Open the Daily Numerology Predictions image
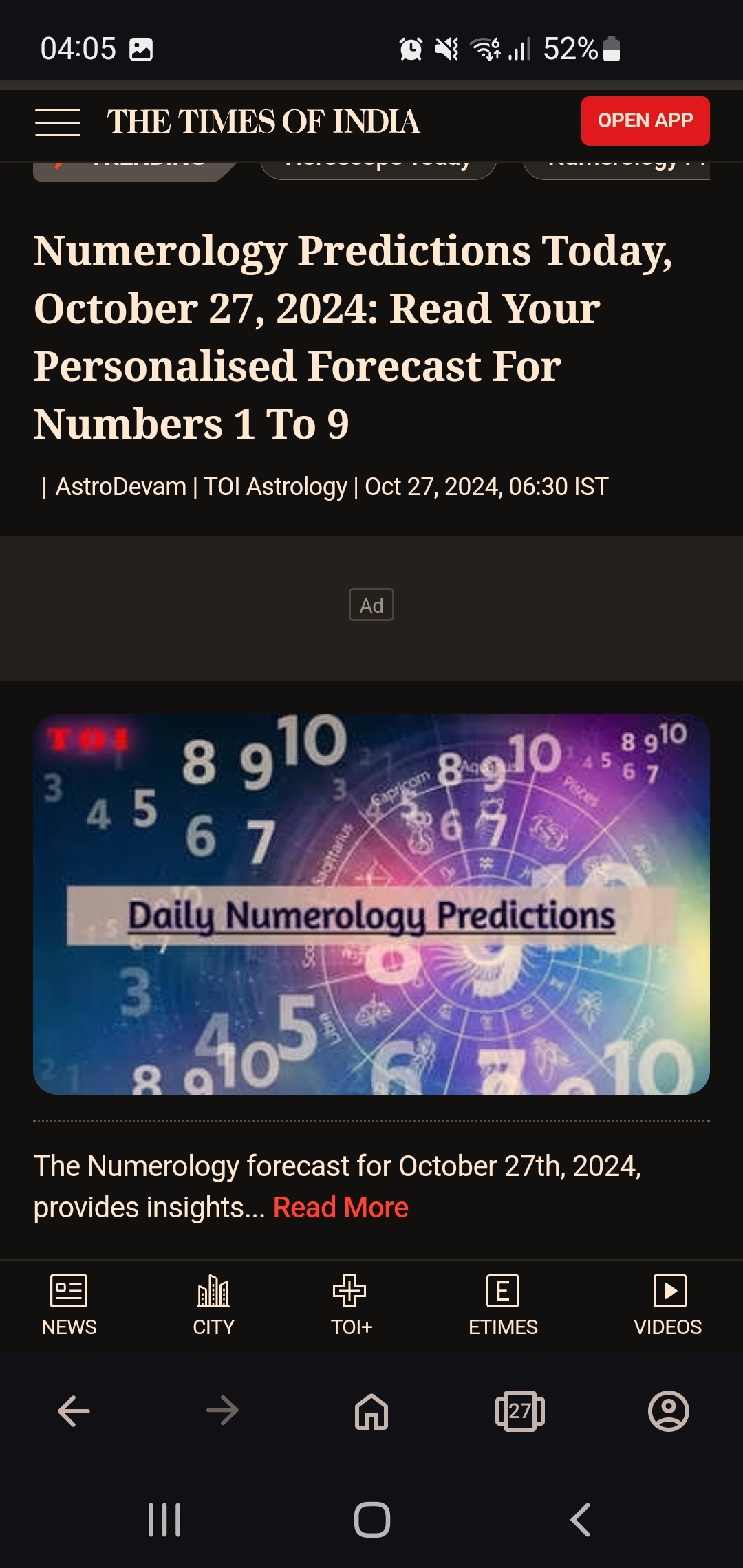 pyautogui.click(x=371, y=904)
